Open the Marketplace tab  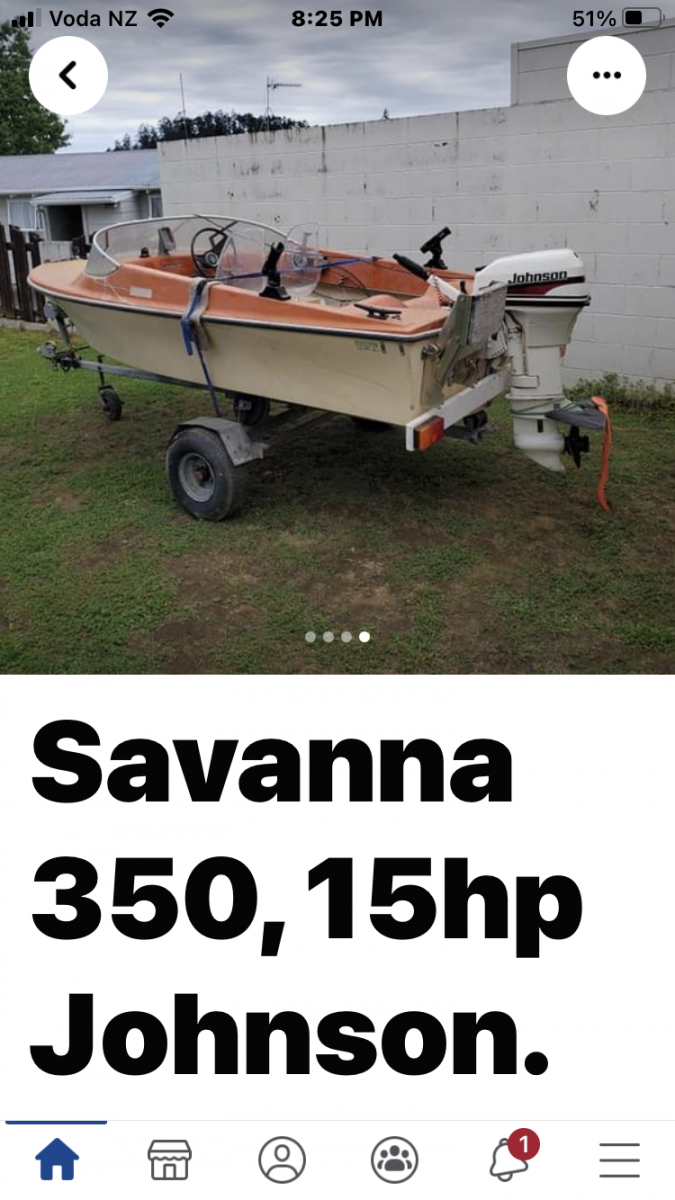pyautogui.click(x=169, y=1160)
